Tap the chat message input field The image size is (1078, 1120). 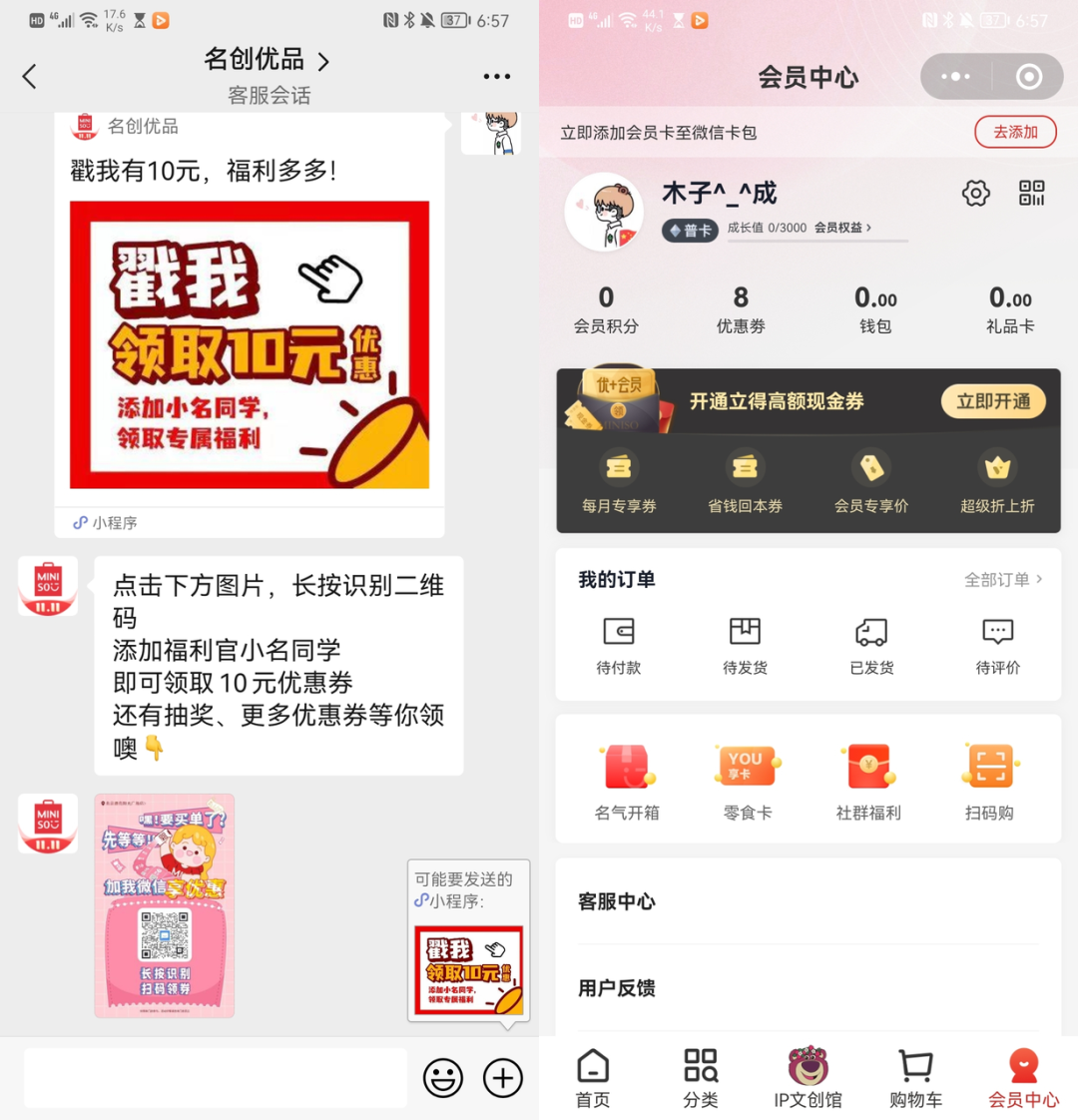pos(216,1078)
